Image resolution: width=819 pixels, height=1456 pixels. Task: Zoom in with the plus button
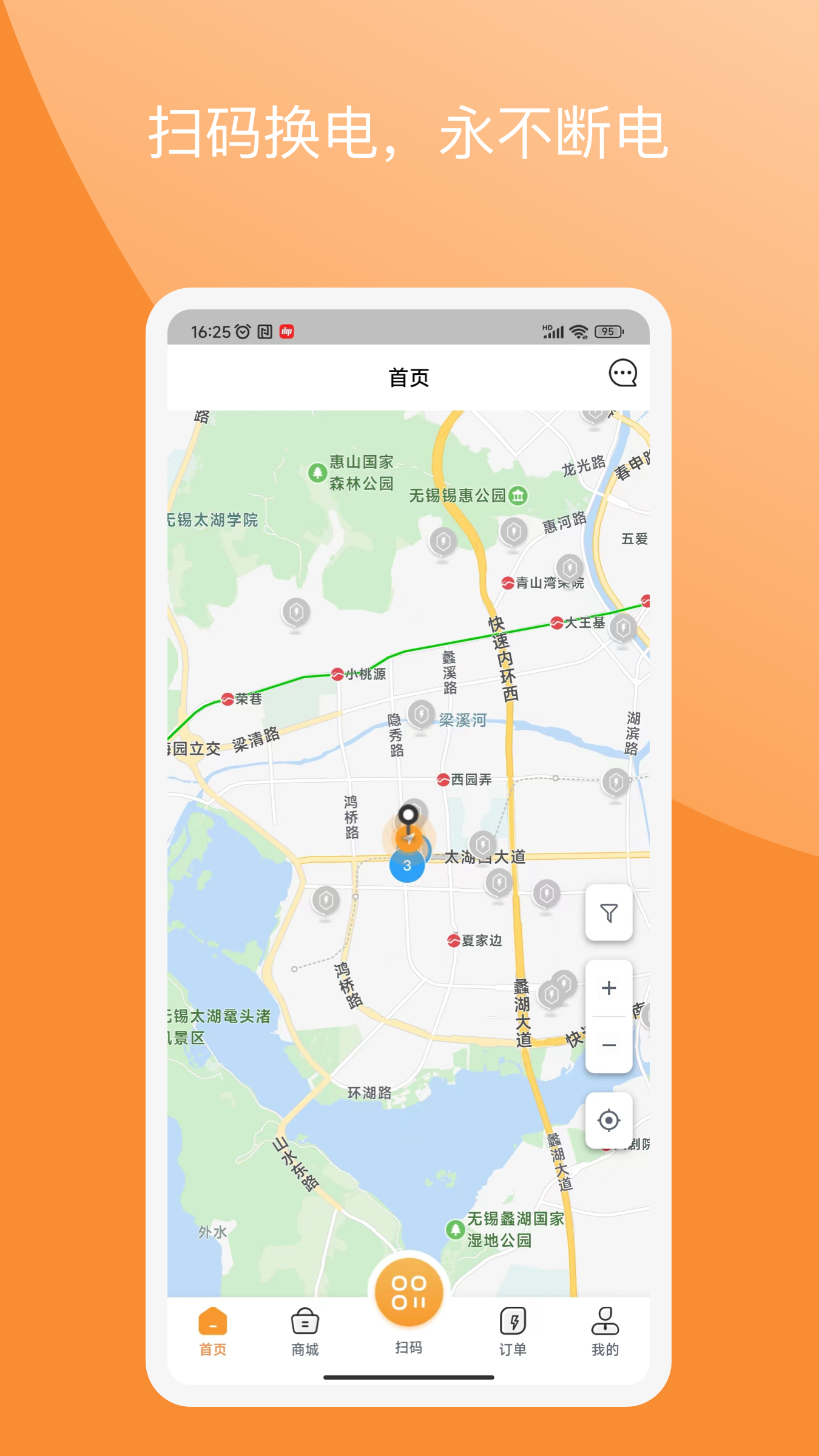[x=608, y=989]
